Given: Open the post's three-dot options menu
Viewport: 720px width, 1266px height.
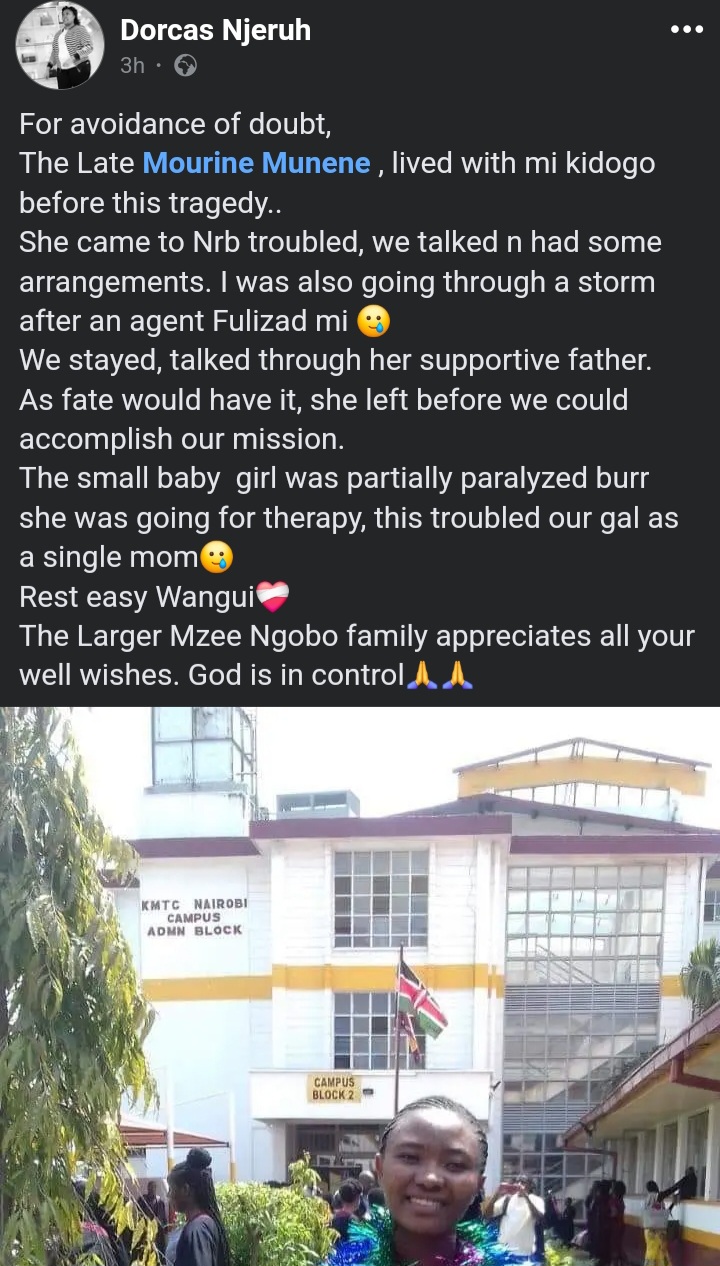Looking at the screenshot, I should pos(686,30).
